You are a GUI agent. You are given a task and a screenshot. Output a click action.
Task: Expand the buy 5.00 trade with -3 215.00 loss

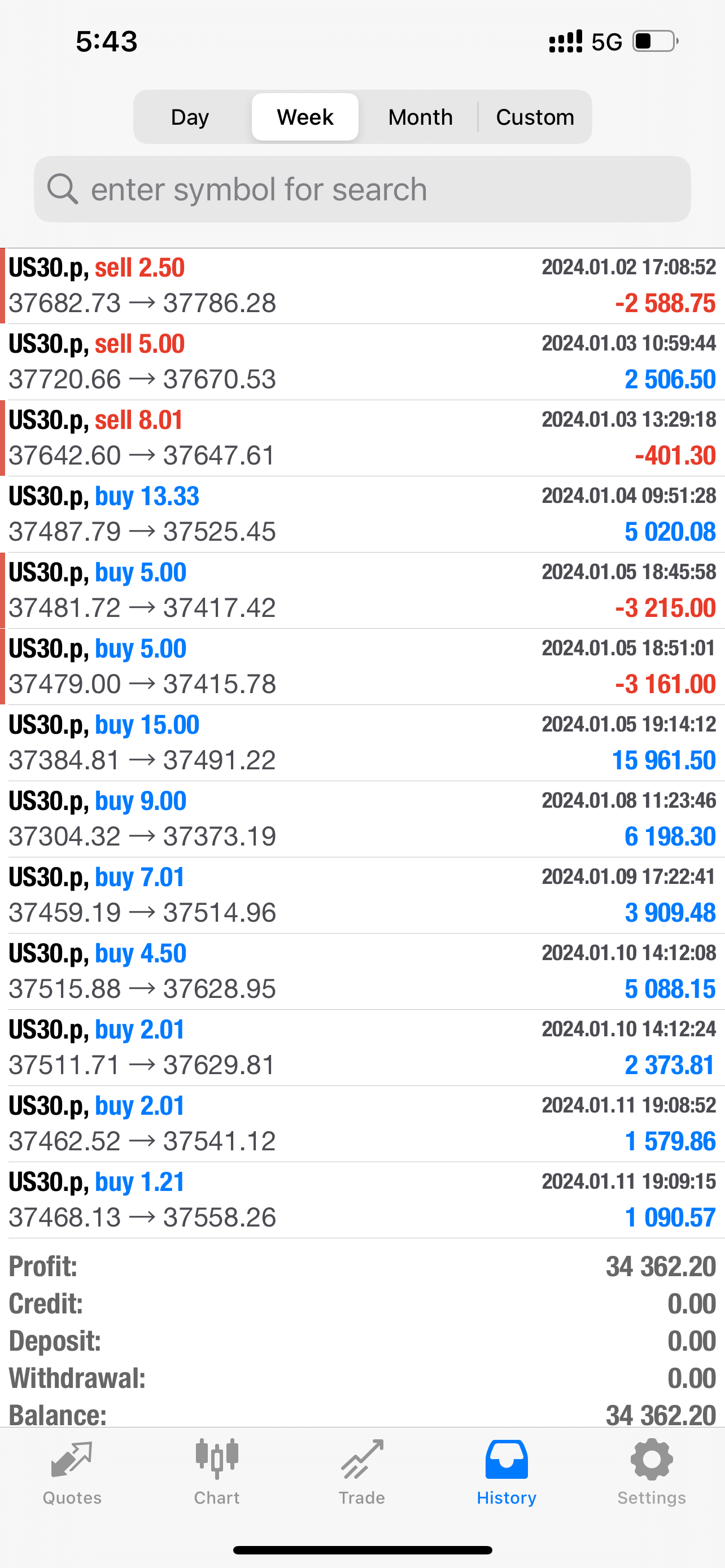pyautogui.click(x=362, y=590)
